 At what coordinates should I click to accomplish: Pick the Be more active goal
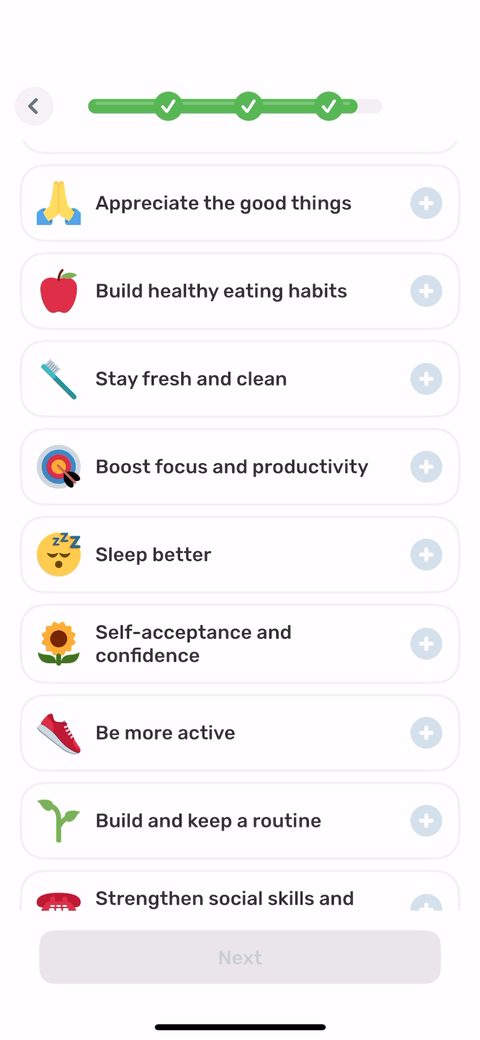click(x=240, y=733)
